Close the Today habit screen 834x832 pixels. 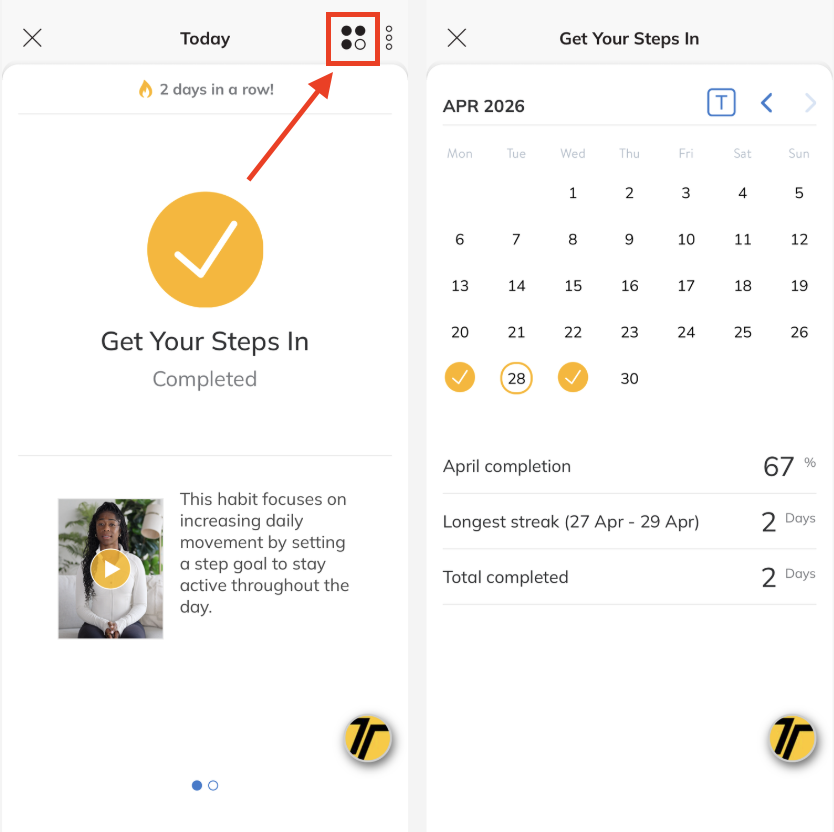coord(32,38)
